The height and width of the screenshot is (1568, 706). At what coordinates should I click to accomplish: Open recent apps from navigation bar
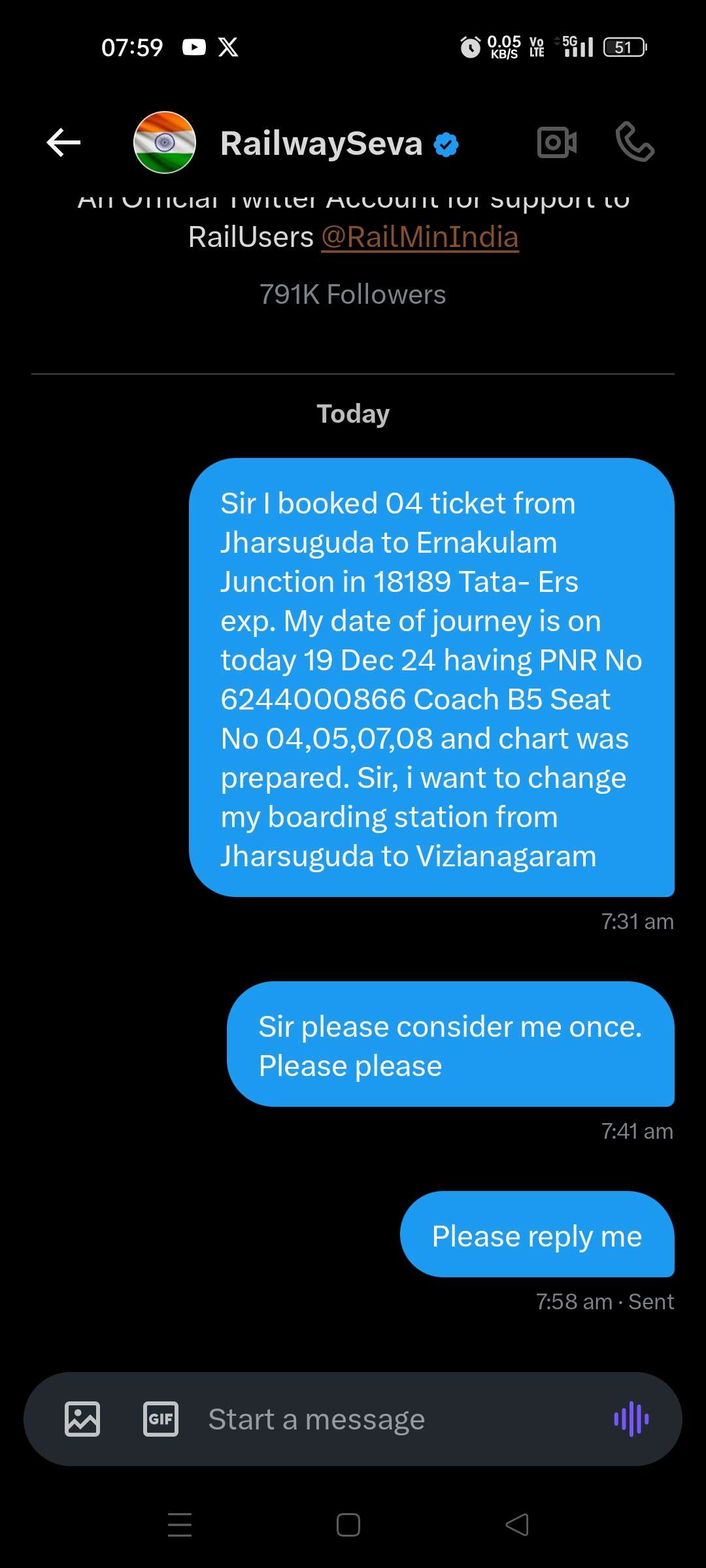[x=180, y=1525]
